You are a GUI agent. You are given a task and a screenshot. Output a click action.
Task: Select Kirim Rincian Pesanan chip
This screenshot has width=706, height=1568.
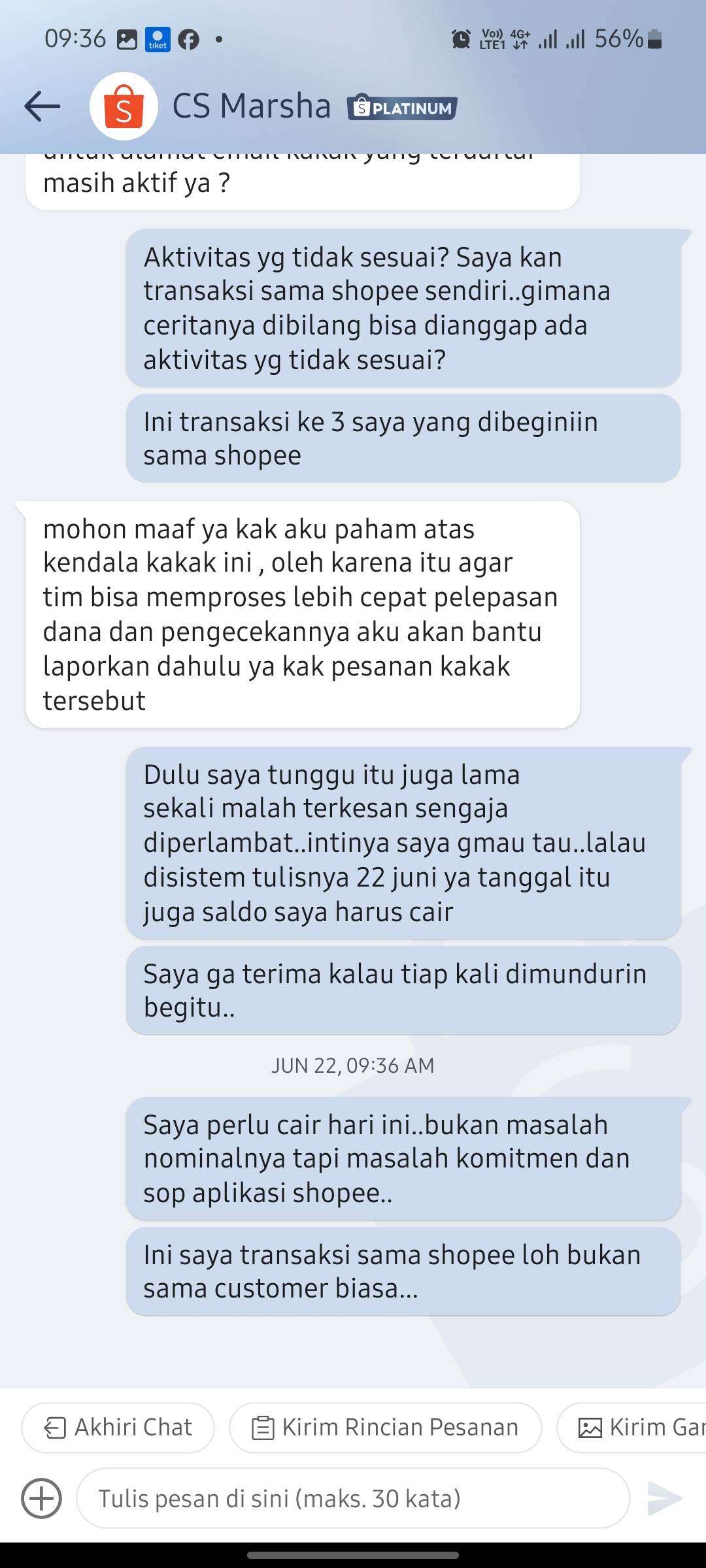[x=386, y=1428]
